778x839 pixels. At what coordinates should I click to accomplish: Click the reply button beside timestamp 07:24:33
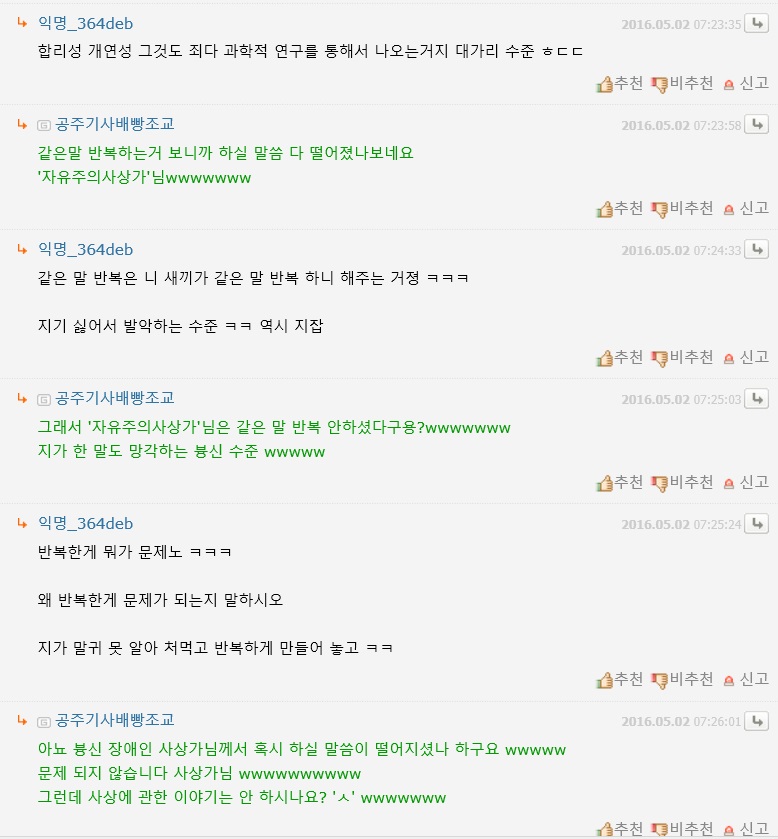(757, 249)
